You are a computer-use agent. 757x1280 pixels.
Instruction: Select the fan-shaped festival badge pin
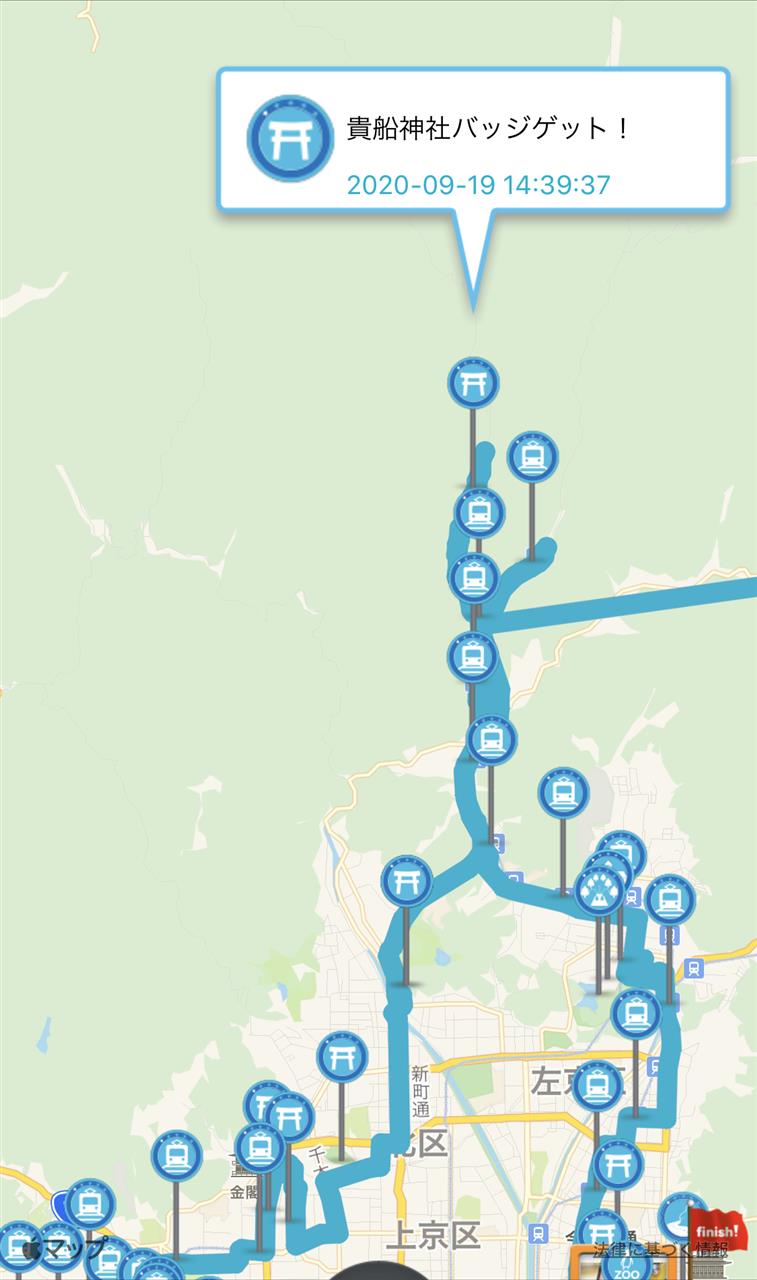point(599,890)
